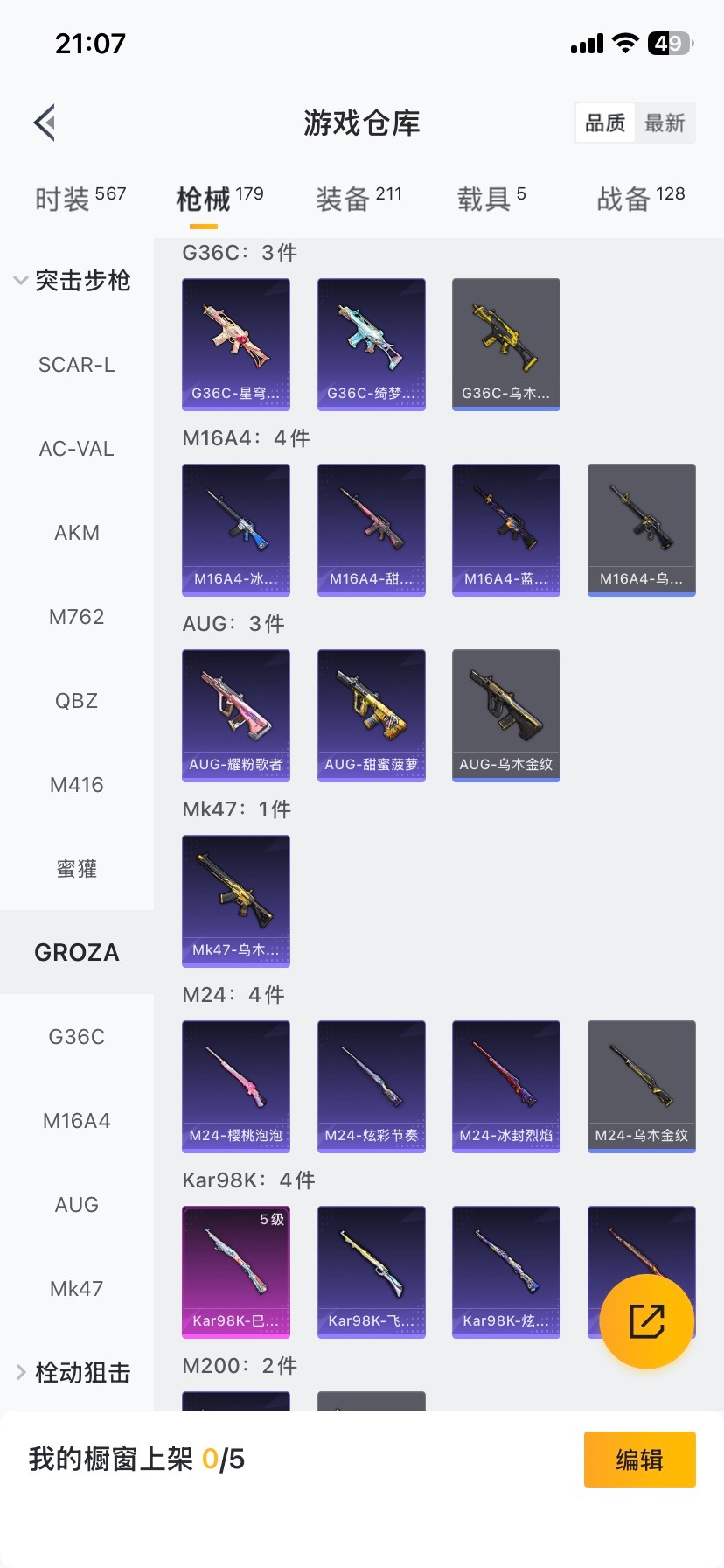This screenshot has width=724, height=1568.
Task: Switch to the 载具 tab
Action: click(491, 199)
